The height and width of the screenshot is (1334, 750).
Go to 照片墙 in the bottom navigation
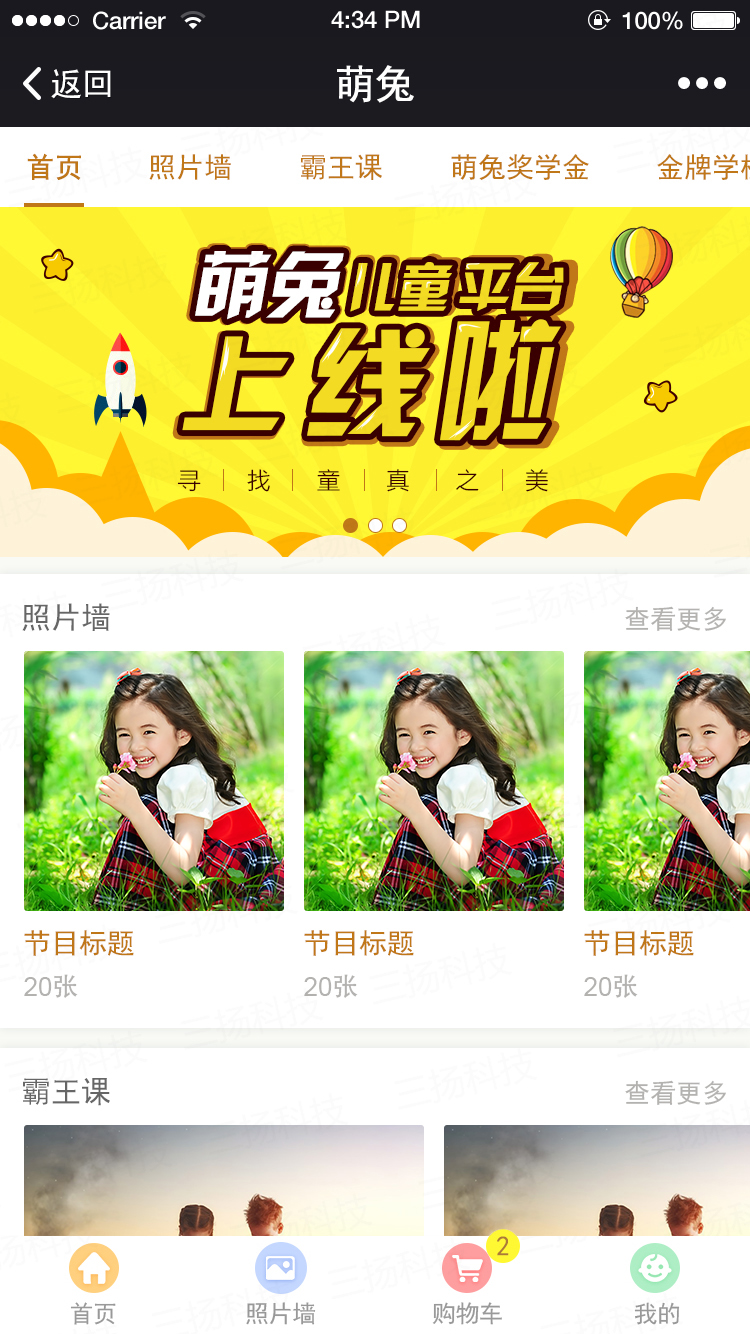tap(281, 1285)
